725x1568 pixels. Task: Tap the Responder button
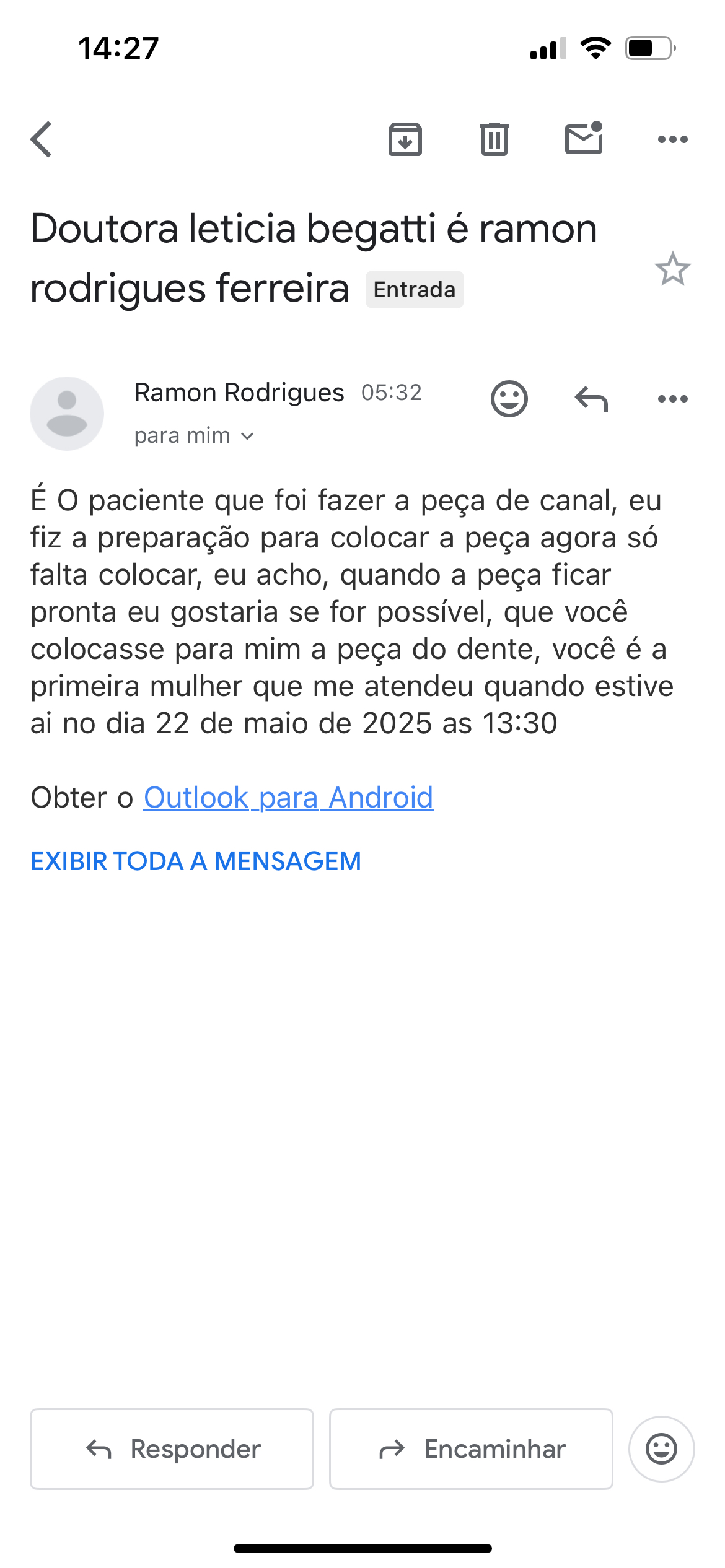172,1449
